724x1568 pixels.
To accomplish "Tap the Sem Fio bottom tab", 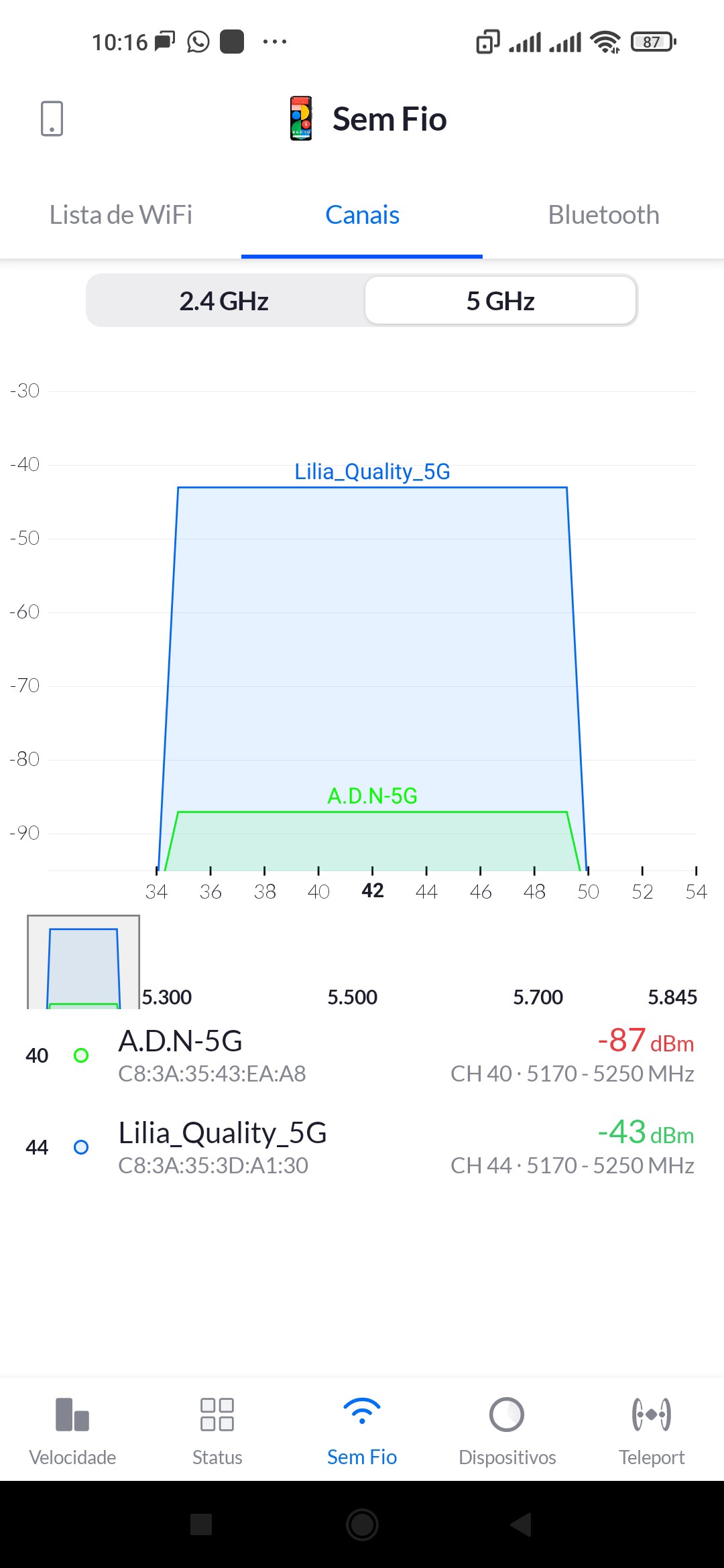I will coord(362,1430).
